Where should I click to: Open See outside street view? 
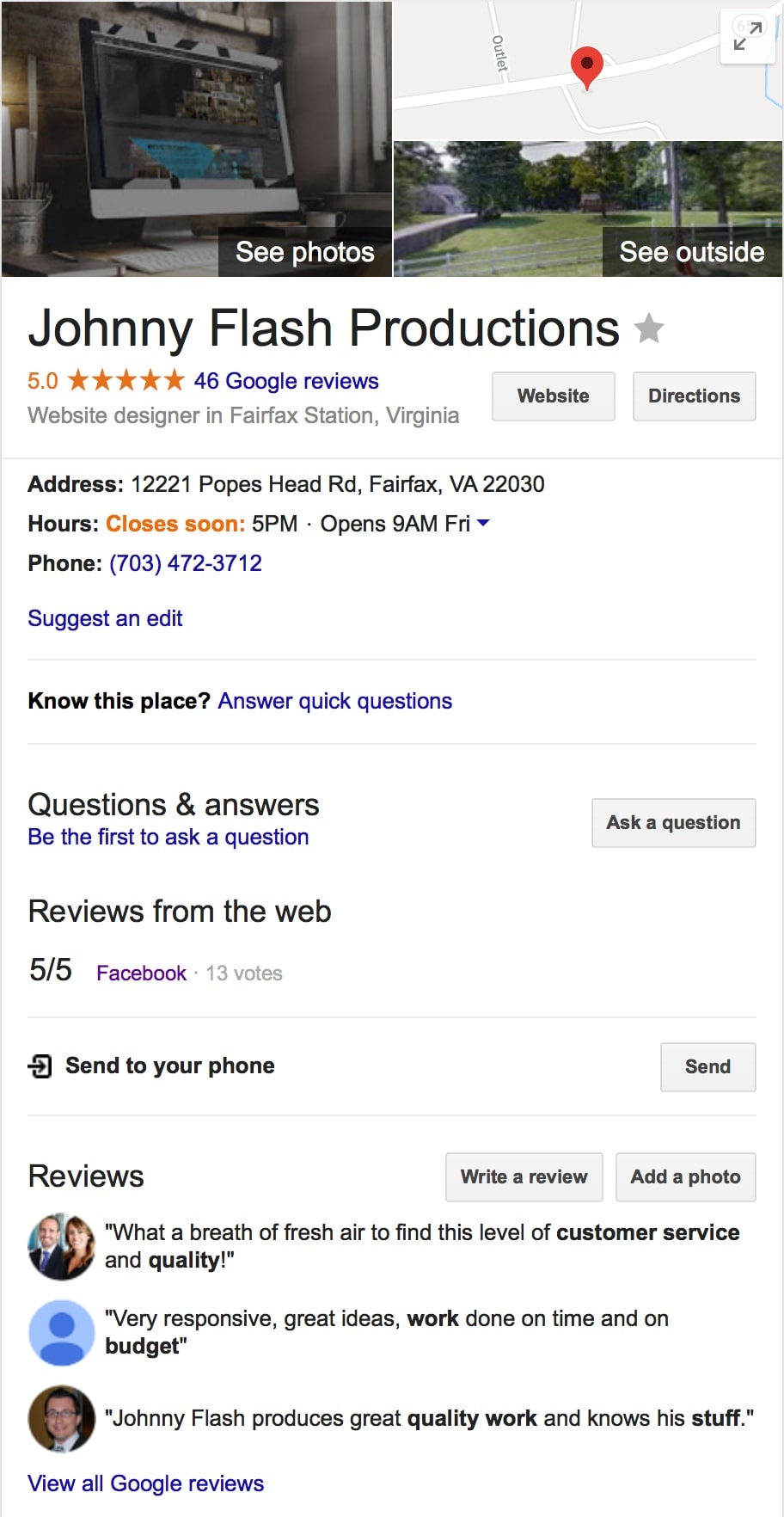pyautogui.click(x=691, y=252)
